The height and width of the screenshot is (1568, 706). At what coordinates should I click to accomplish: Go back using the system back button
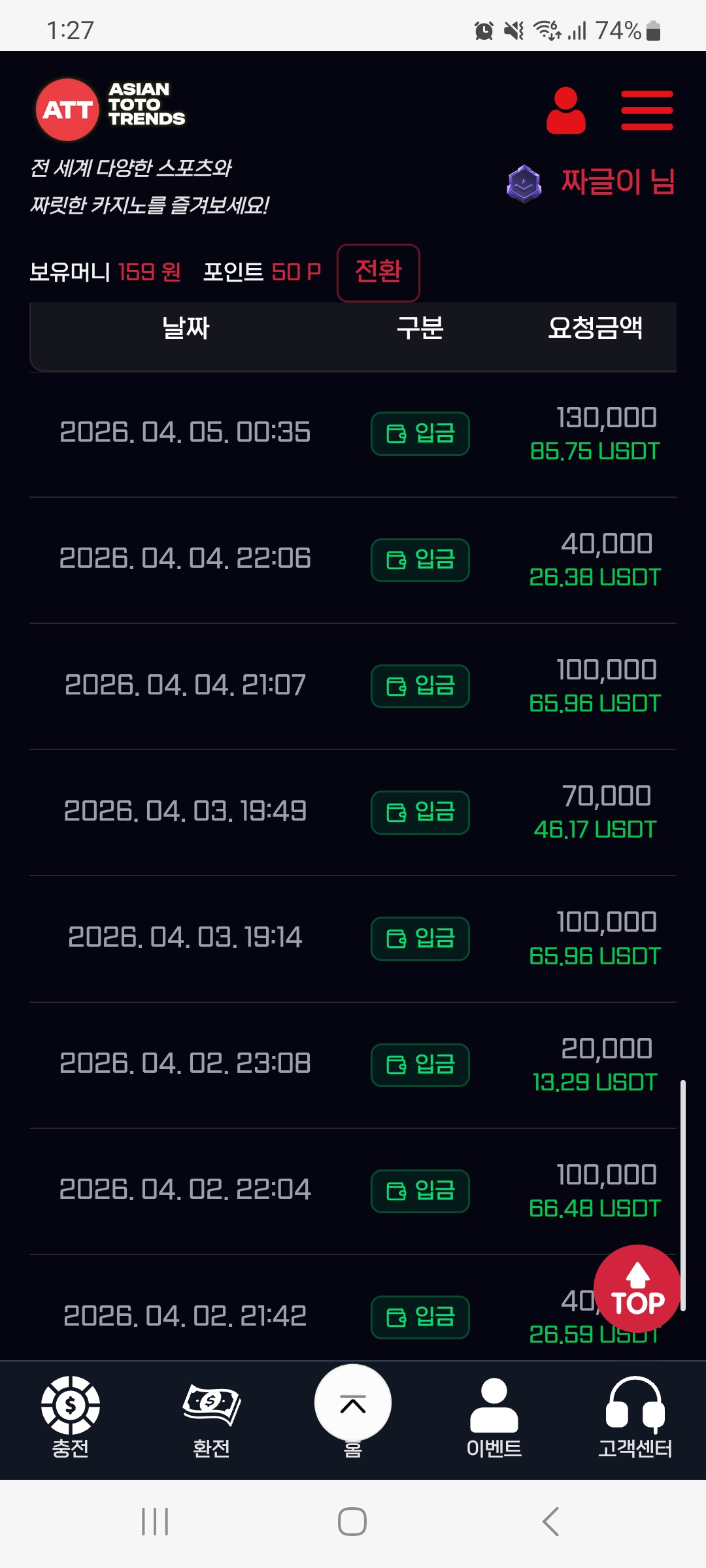(551, 1522)
